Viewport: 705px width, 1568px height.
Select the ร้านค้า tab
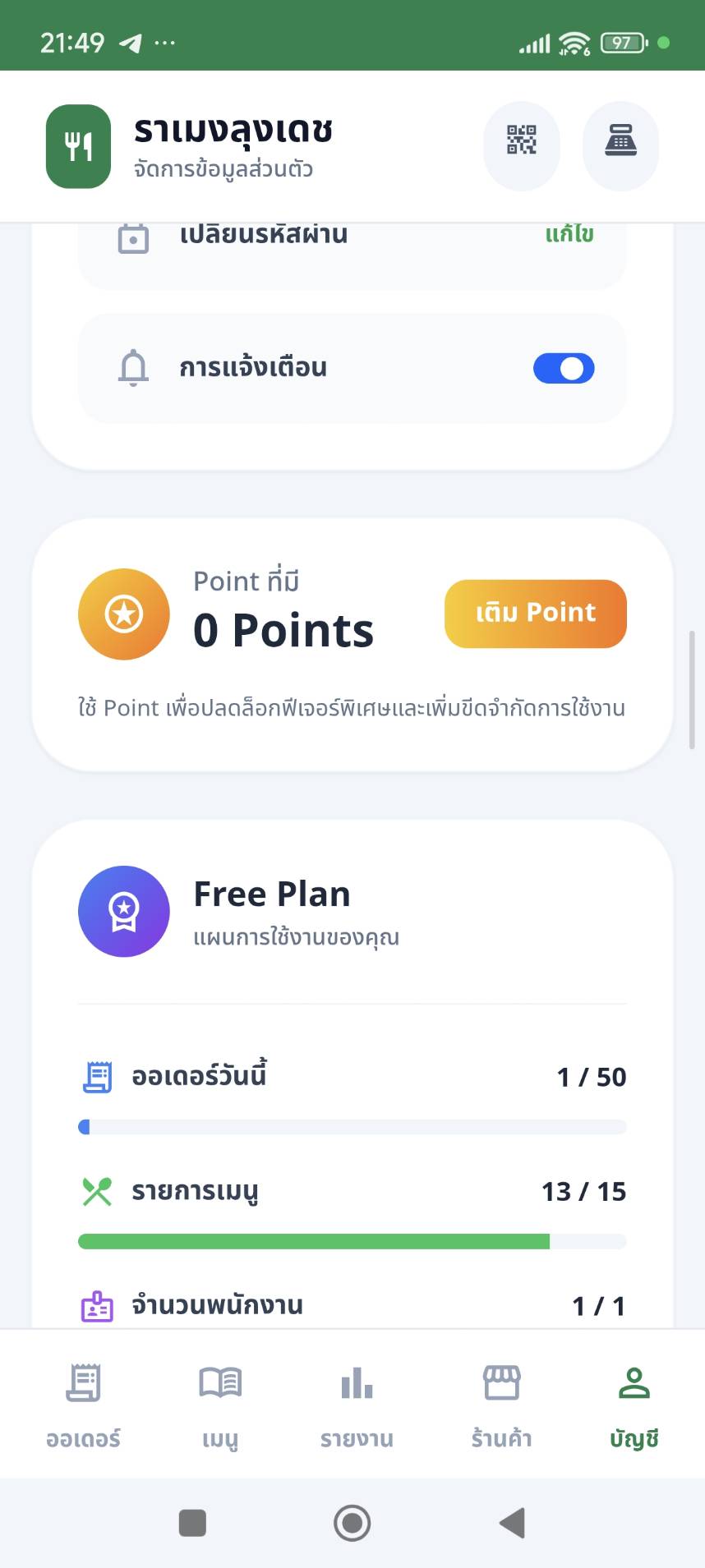(x=501, y=1404)
